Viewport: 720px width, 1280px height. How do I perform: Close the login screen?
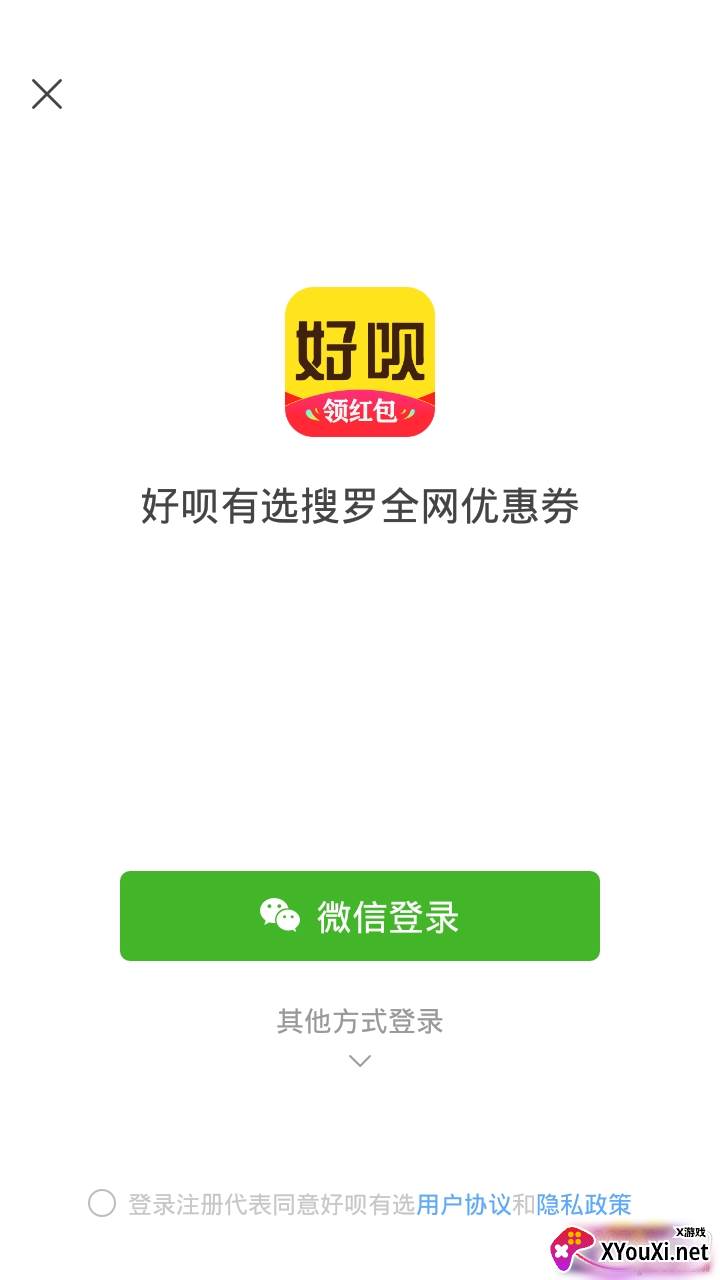coord(47,94)
